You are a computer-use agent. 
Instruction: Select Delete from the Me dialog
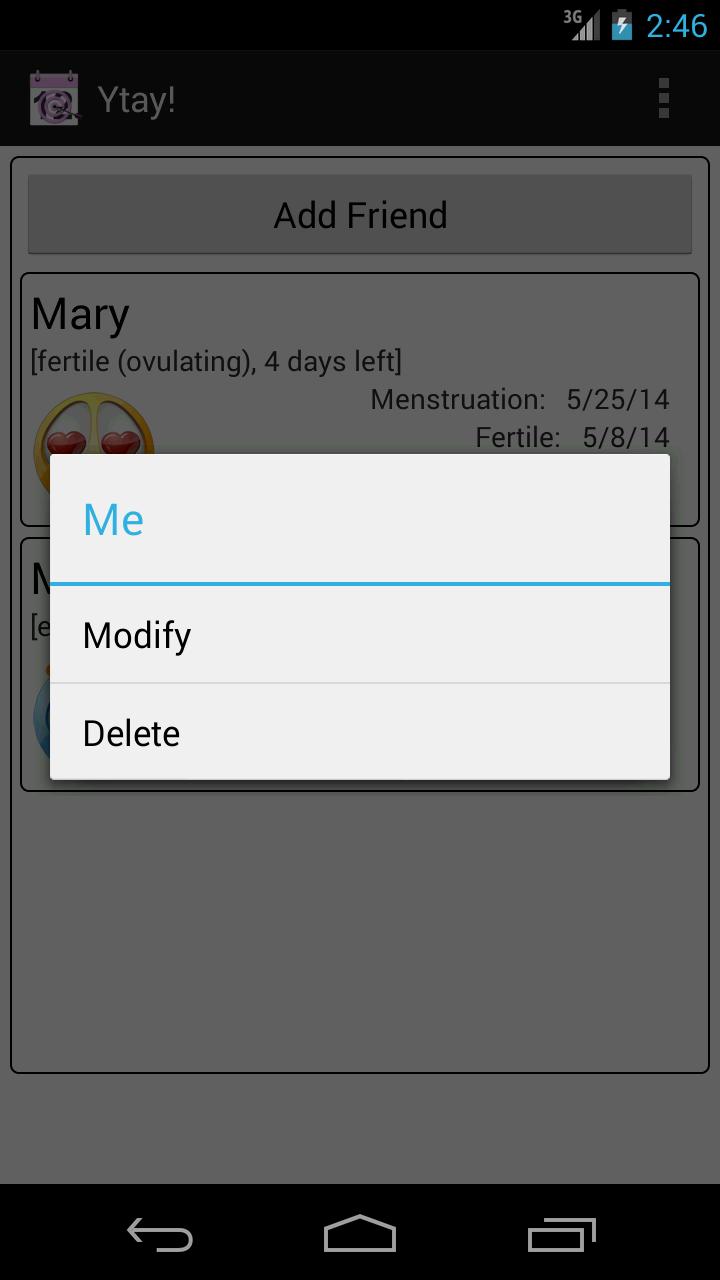131,732
